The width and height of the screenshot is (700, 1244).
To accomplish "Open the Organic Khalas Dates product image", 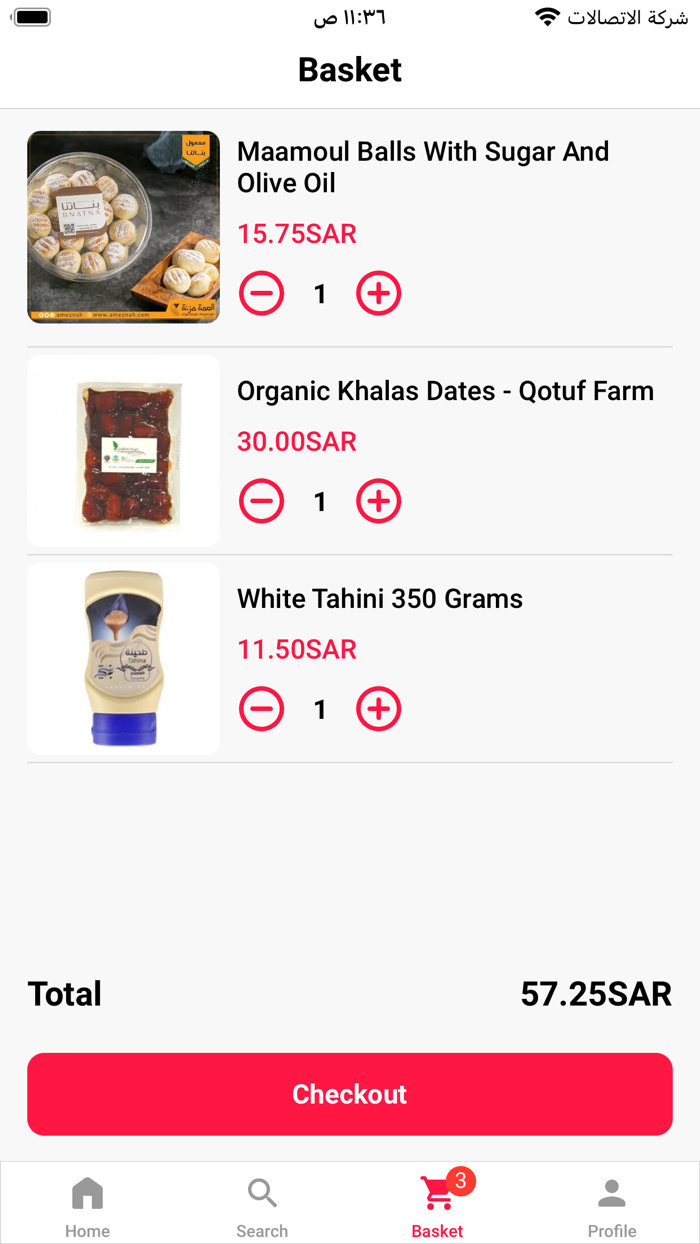I will [123, 451].
